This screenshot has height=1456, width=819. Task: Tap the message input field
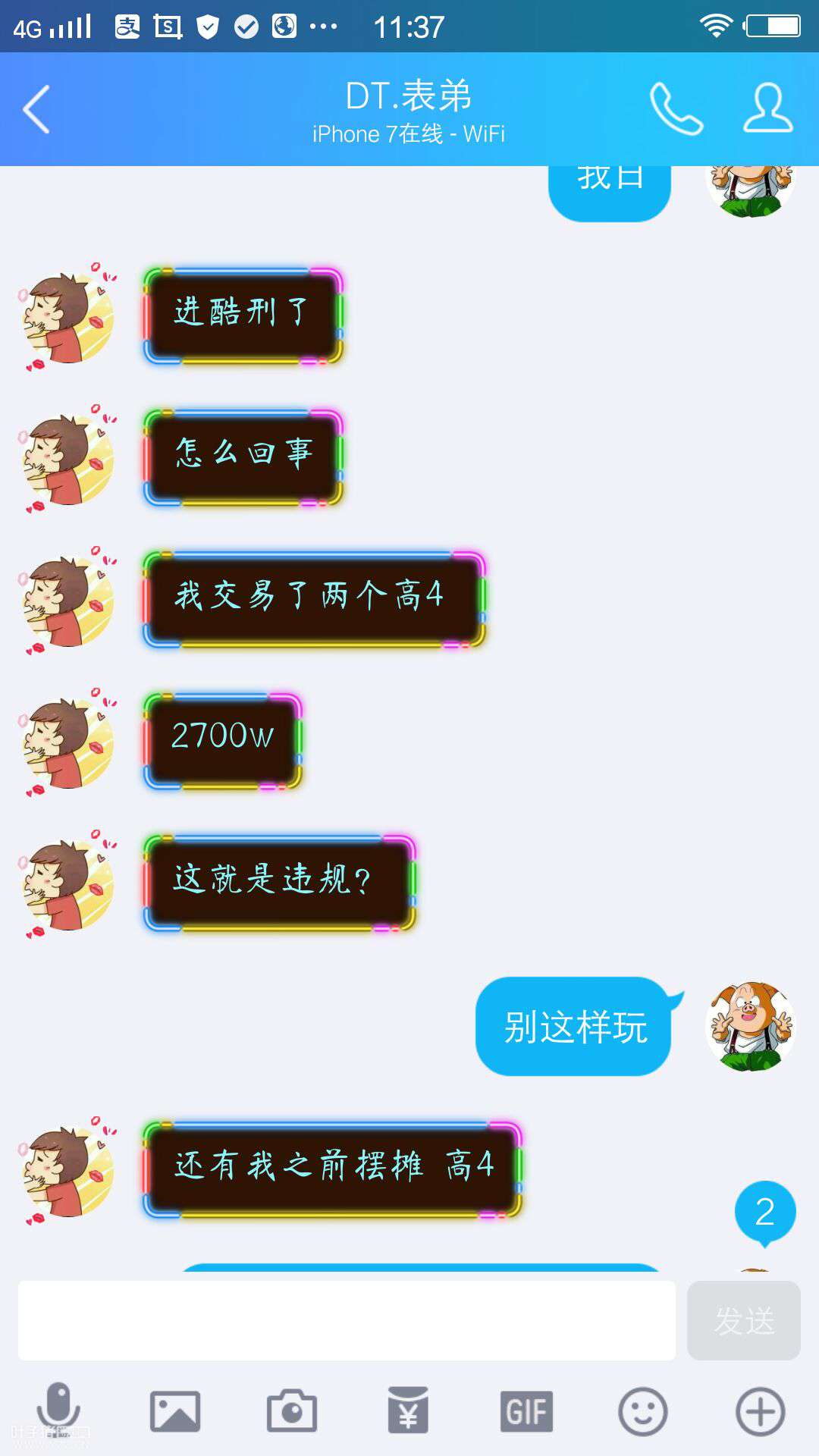tap(347, 1320)
